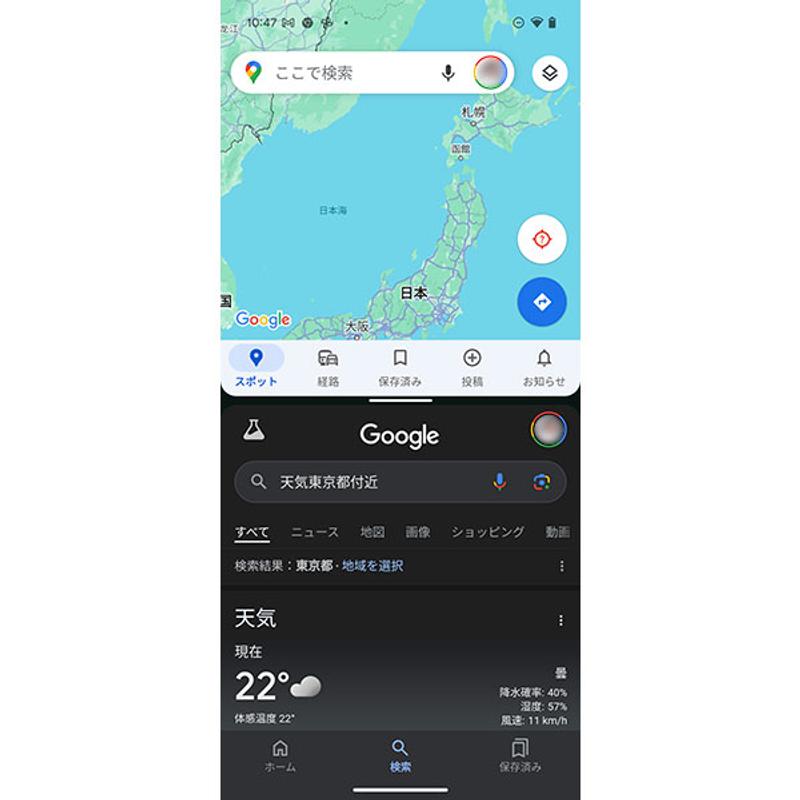Launch Google Lens camera search
Image resolution: width=800 pixels, height=800 pixels.
[541, 482]
